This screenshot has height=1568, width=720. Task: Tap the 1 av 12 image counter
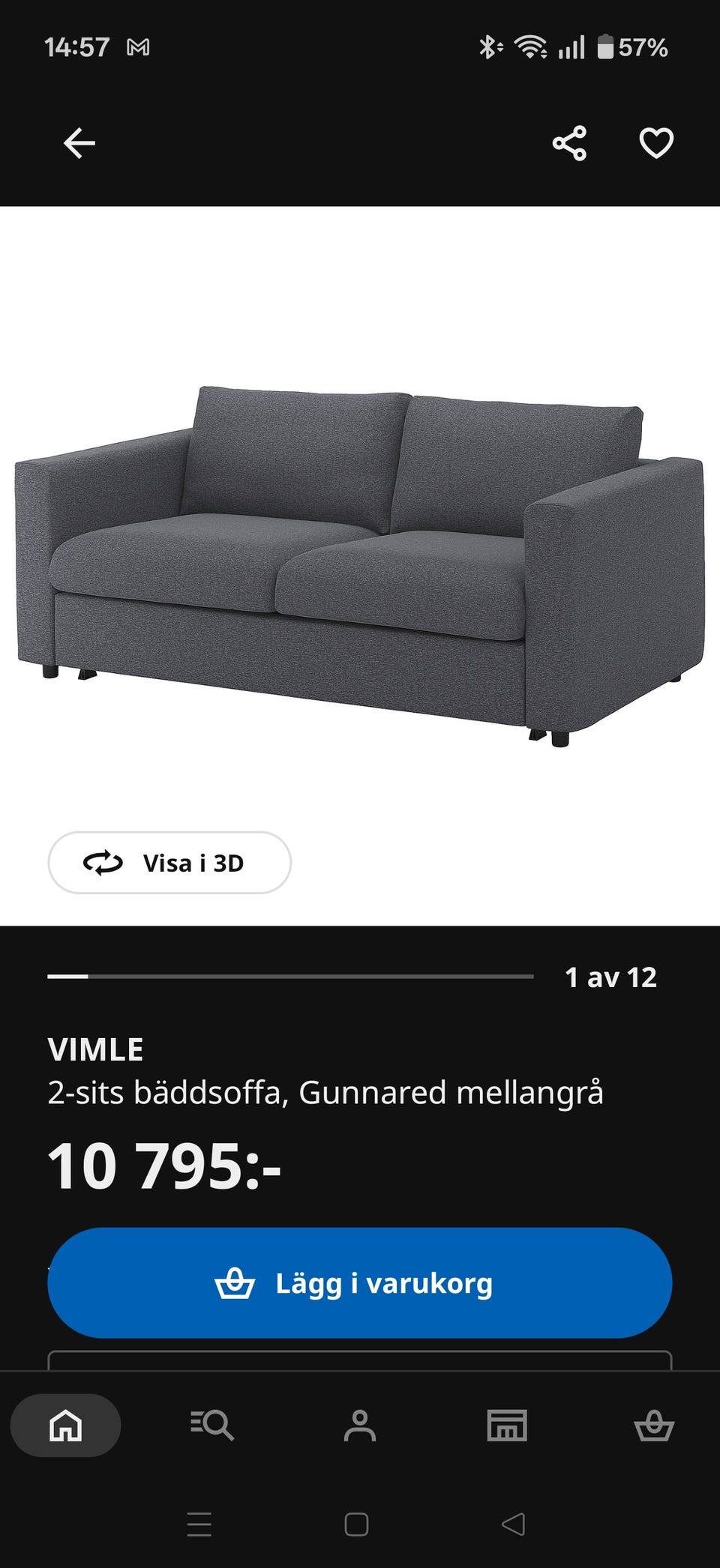(x=612, y=977)
